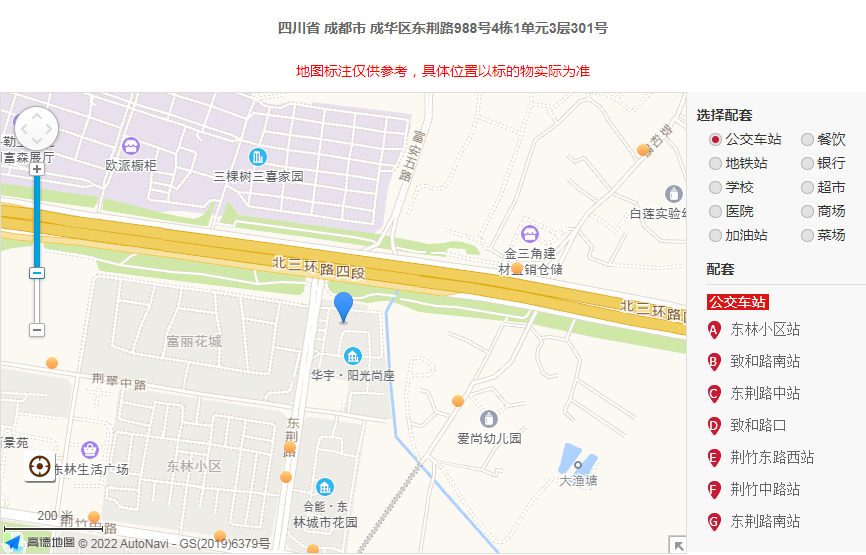Pick the 医院 radio button
866x555 pixels.
click(715, 211)
